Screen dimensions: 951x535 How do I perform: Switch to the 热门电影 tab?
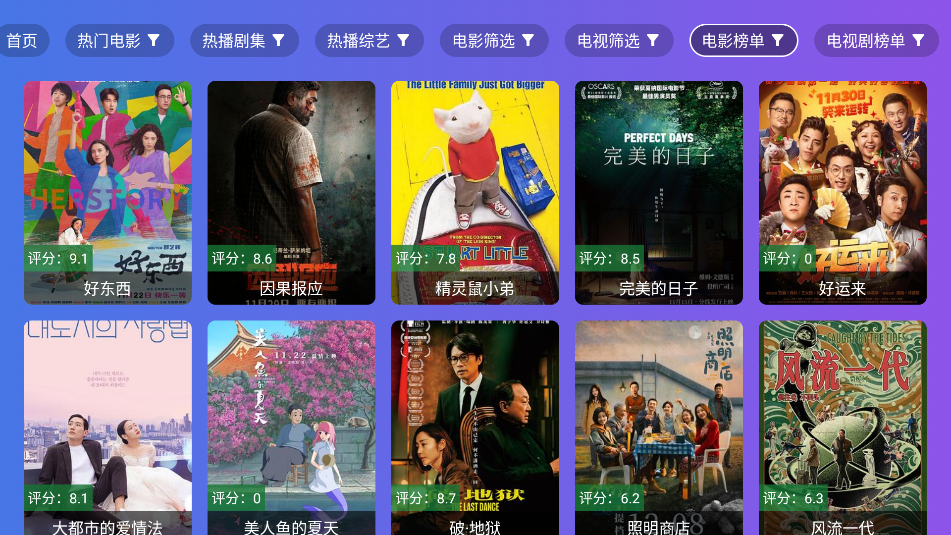119,41
